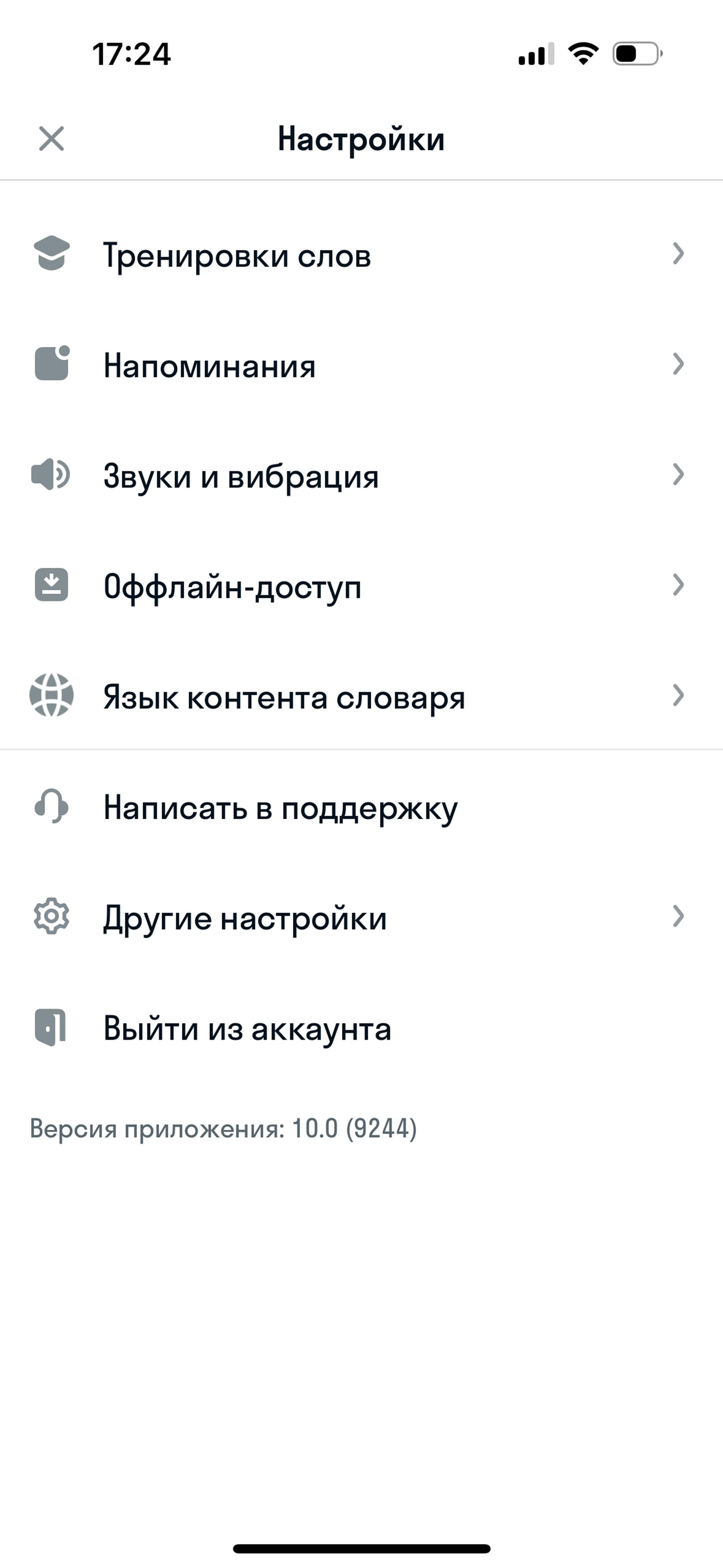Select Написать в поддержку
723x1568 pixels.
tap(361, 807)
